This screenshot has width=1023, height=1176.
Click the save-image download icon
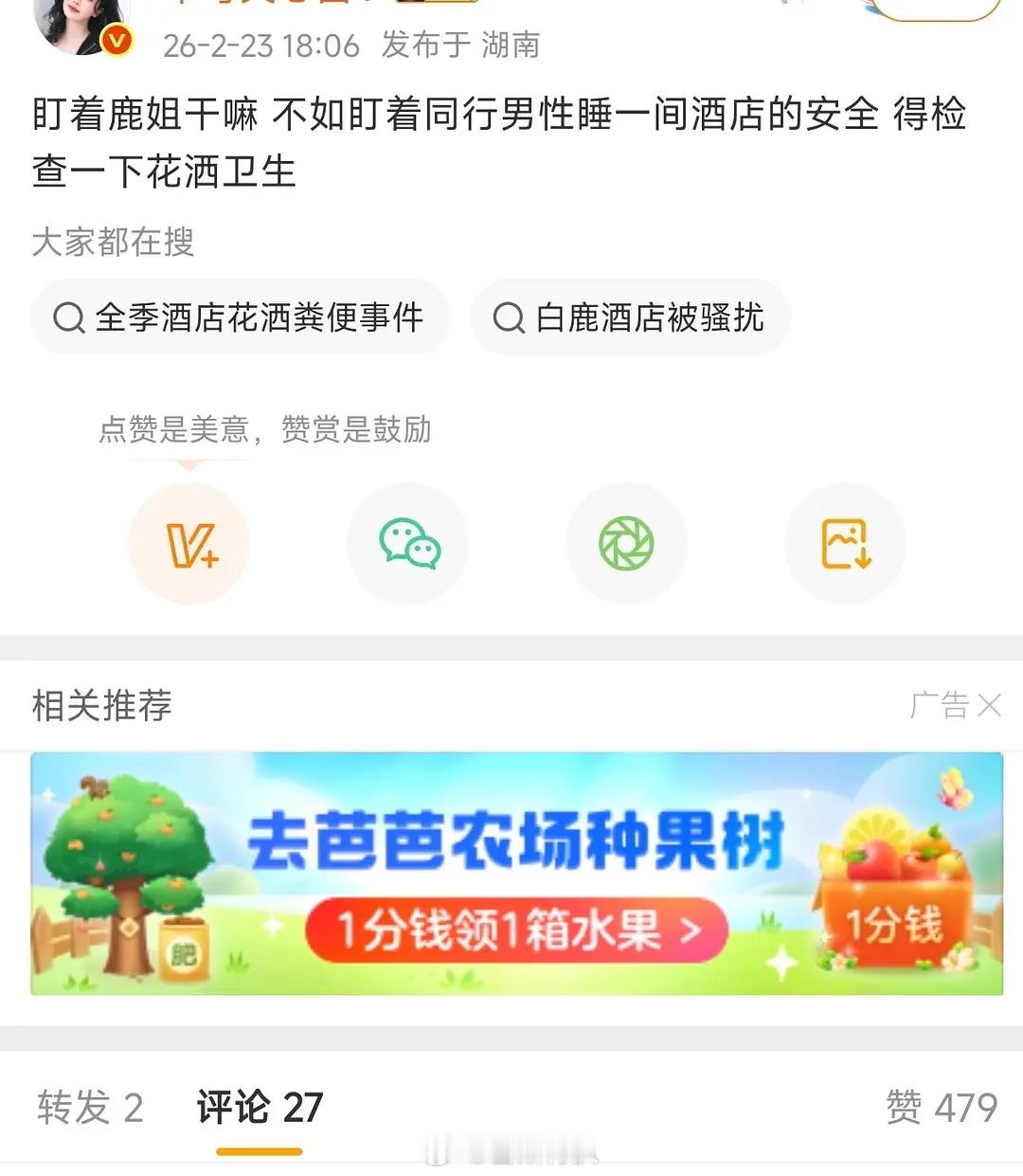[x=844, y=543]
